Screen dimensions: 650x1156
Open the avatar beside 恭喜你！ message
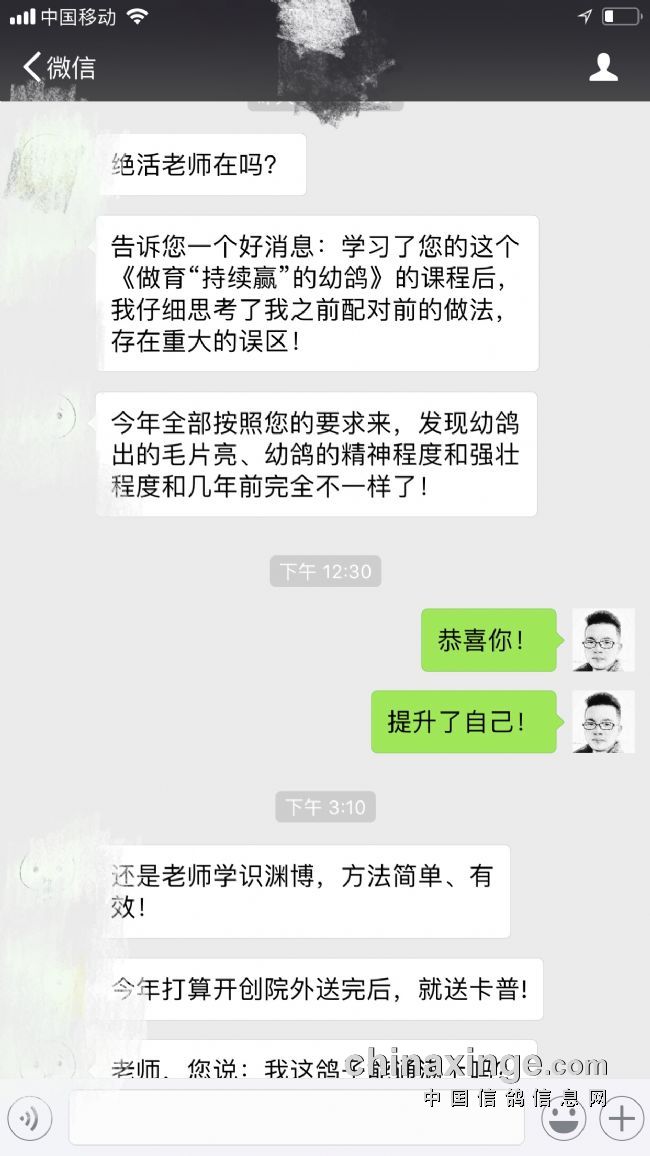[x=603, y=640]
